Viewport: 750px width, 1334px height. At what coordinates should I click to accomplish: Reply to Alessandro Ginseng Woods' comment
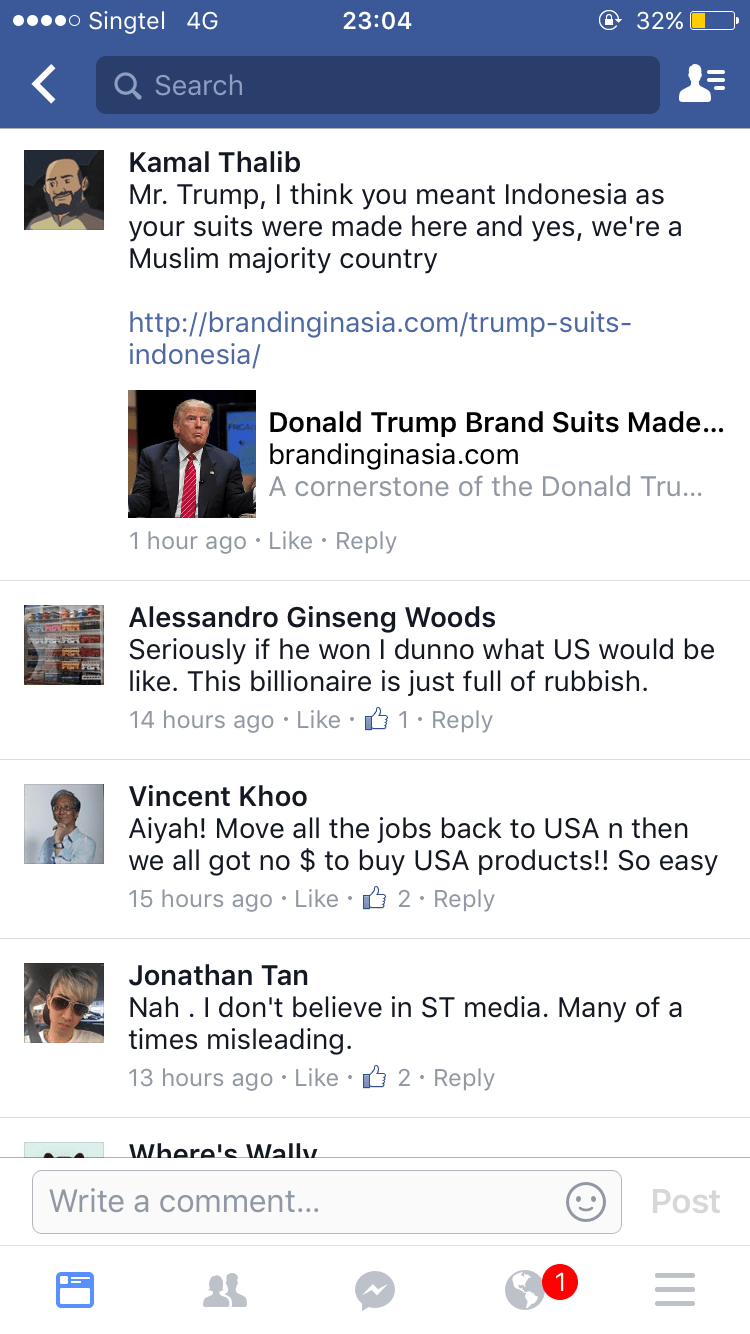click(x=462, y=720)
